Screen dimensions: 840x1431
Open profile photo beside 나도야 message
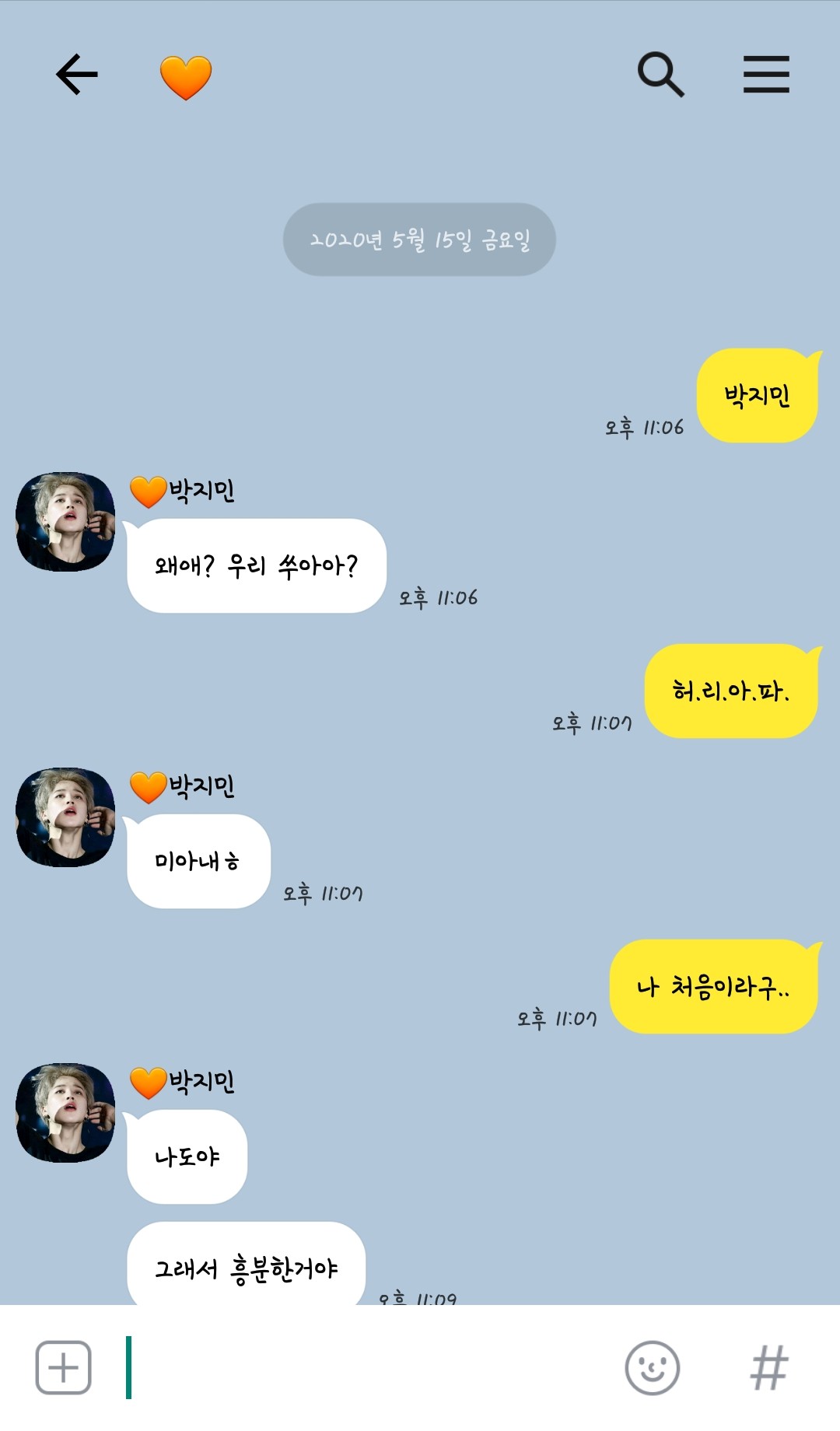65,1113
